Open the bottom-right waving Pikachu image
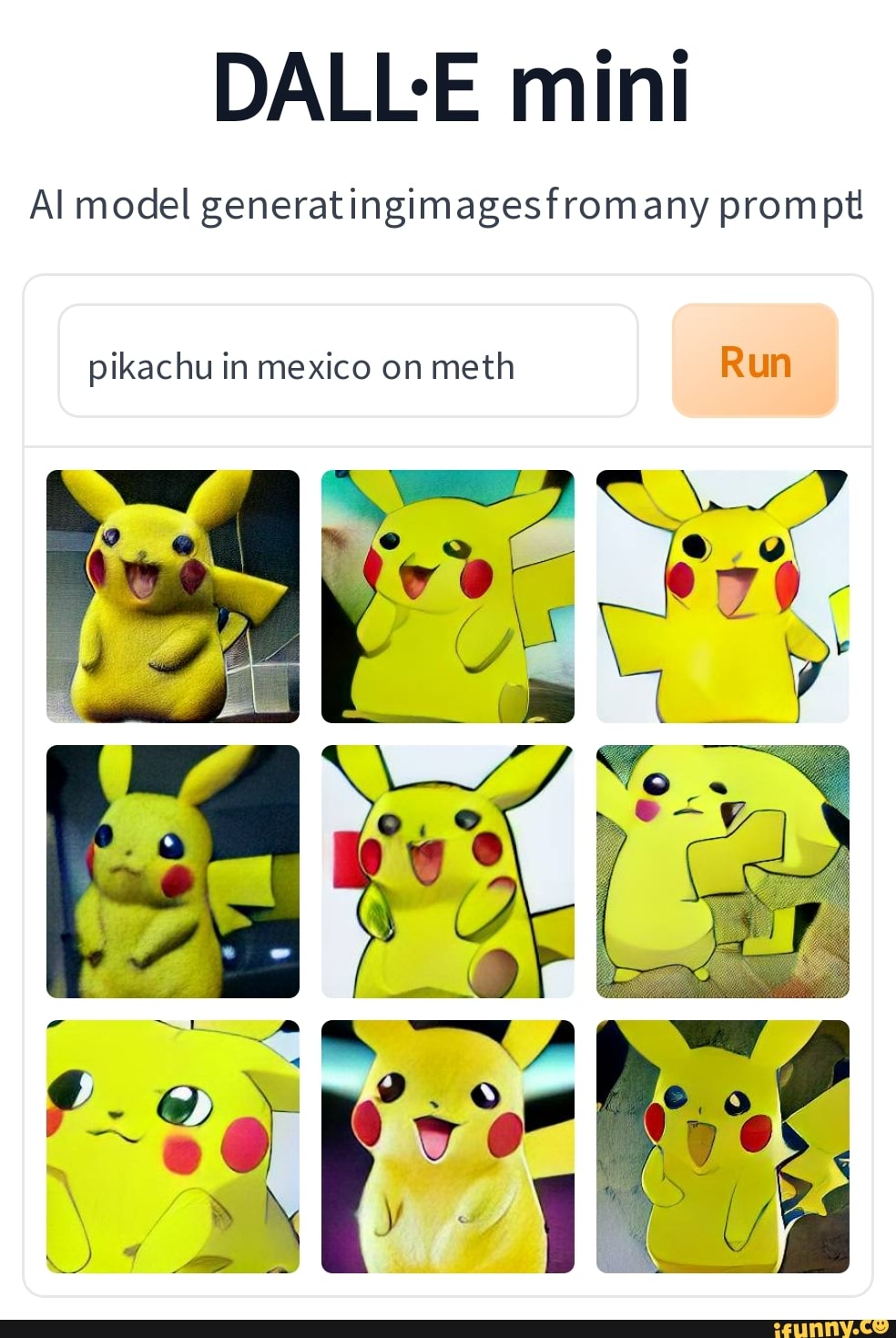Image resolution: width=896 pixels, height=1338 pixels. pos(722,1146)
